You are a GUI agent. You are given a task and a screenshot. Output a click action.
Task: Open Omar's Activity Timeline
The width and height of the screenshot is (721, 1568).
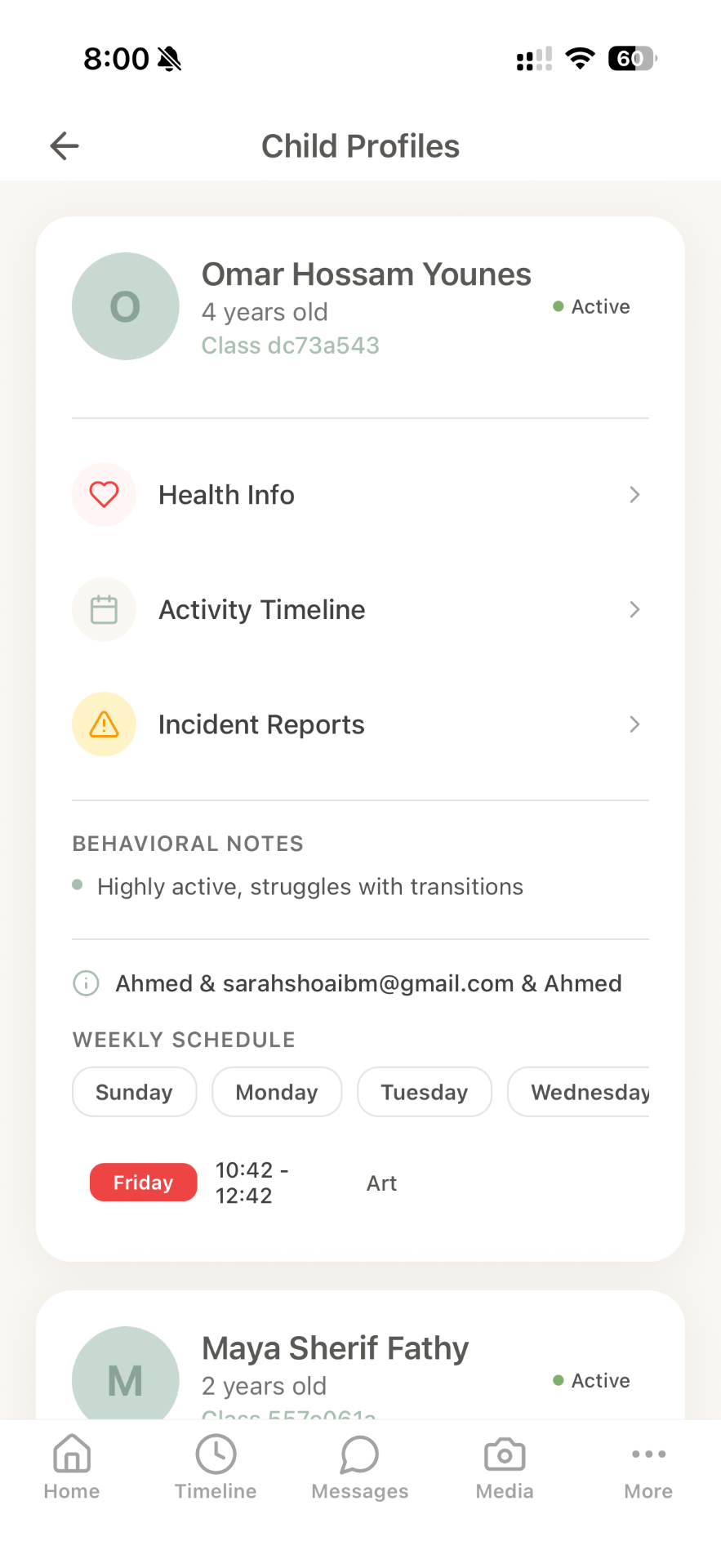pos(360,610)
